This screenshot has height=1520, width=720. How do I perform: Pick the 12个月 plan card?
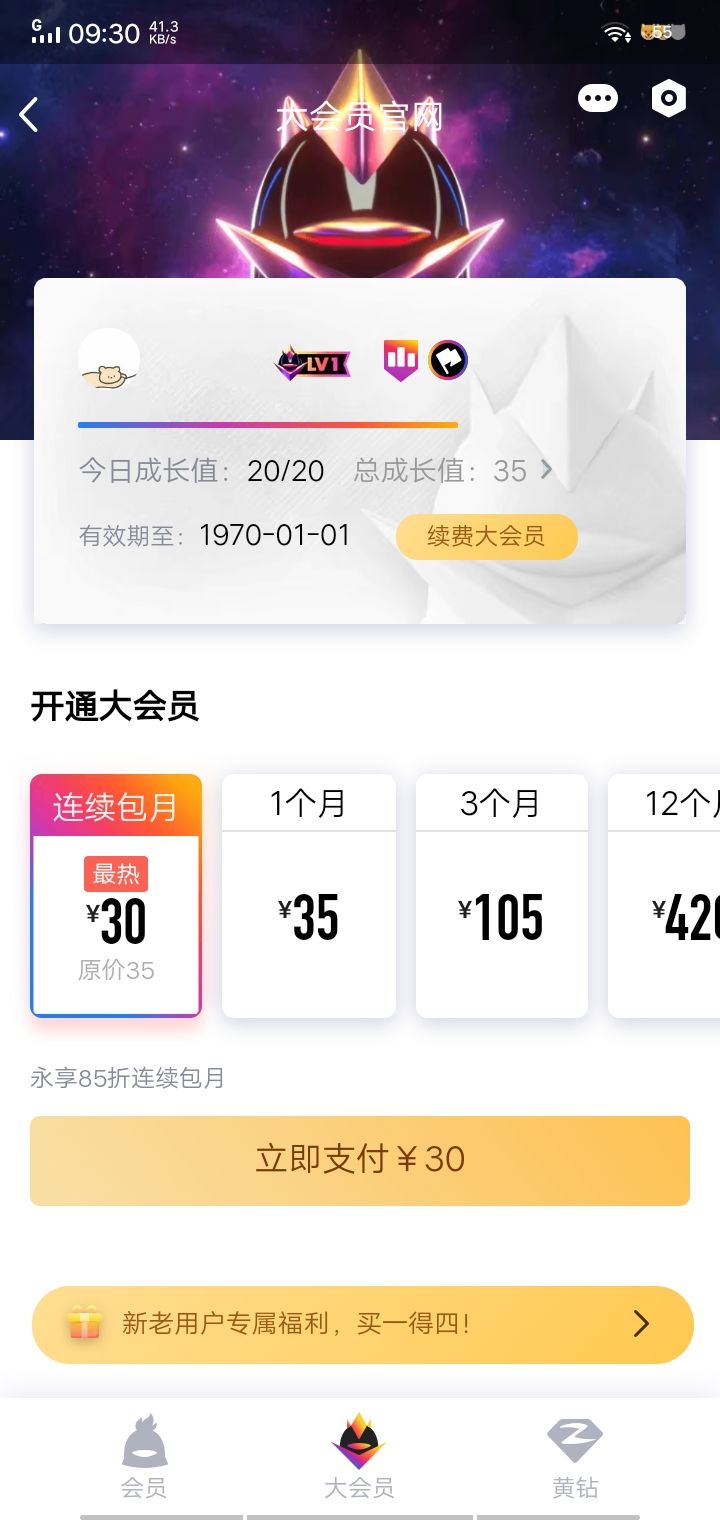coord(666,895)
